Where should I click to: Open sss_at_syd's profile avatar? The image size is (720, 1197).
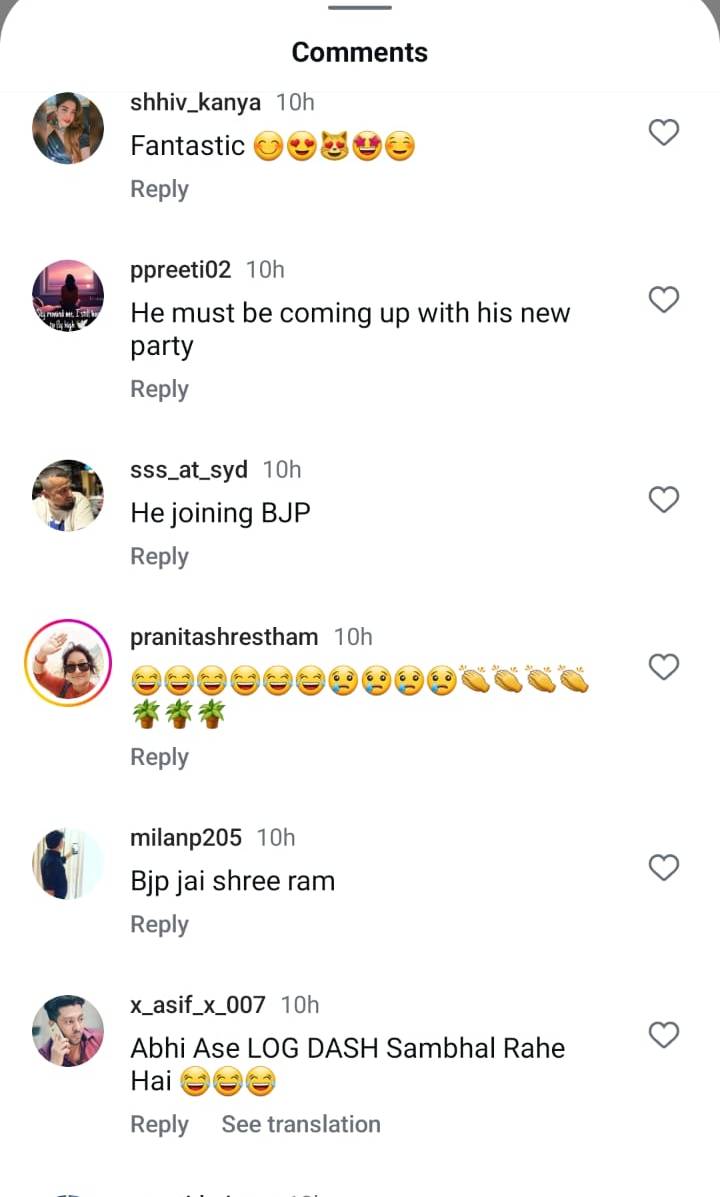pos(68,496)
